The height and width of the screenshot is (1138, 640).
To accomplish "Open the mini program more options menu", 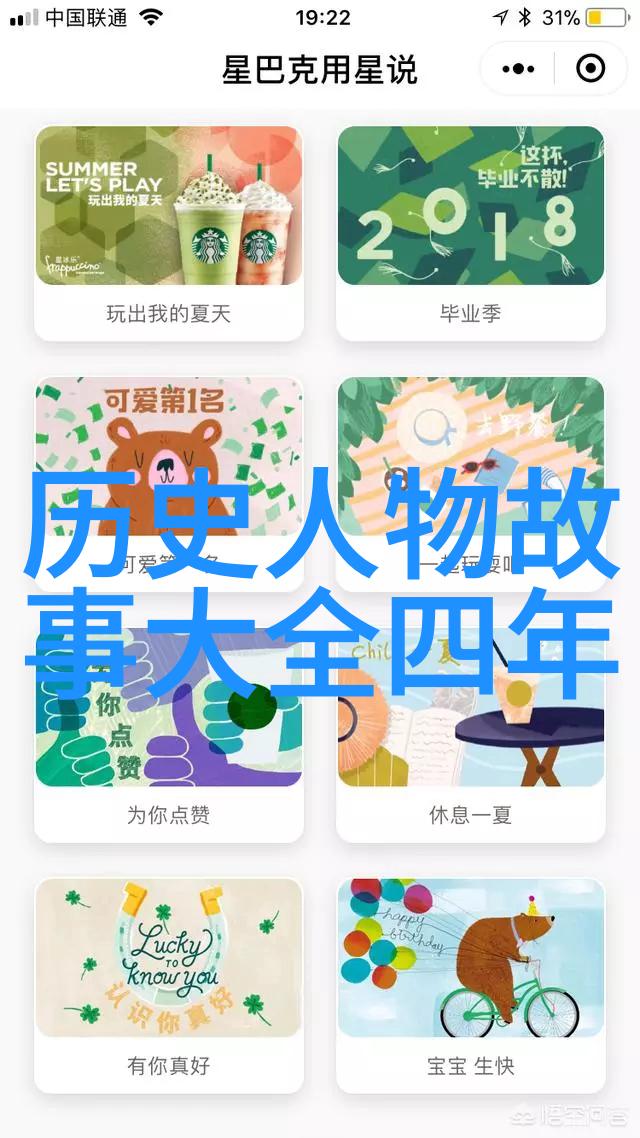I will tap(518, 69).
